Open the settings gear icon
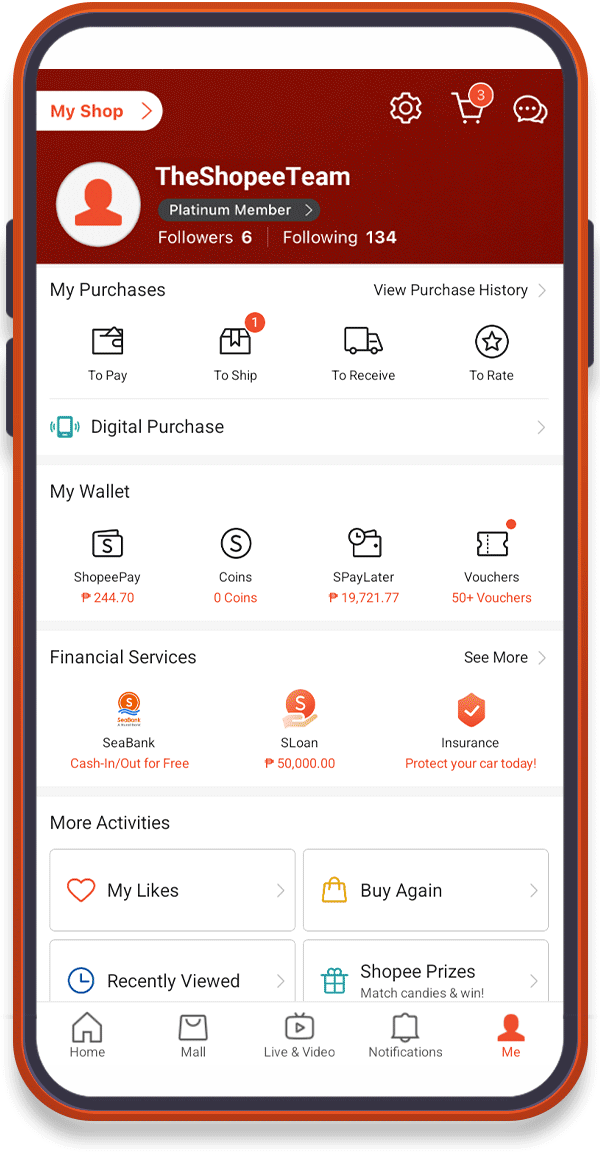This screenshot has width=600, height=1160. 405,109
